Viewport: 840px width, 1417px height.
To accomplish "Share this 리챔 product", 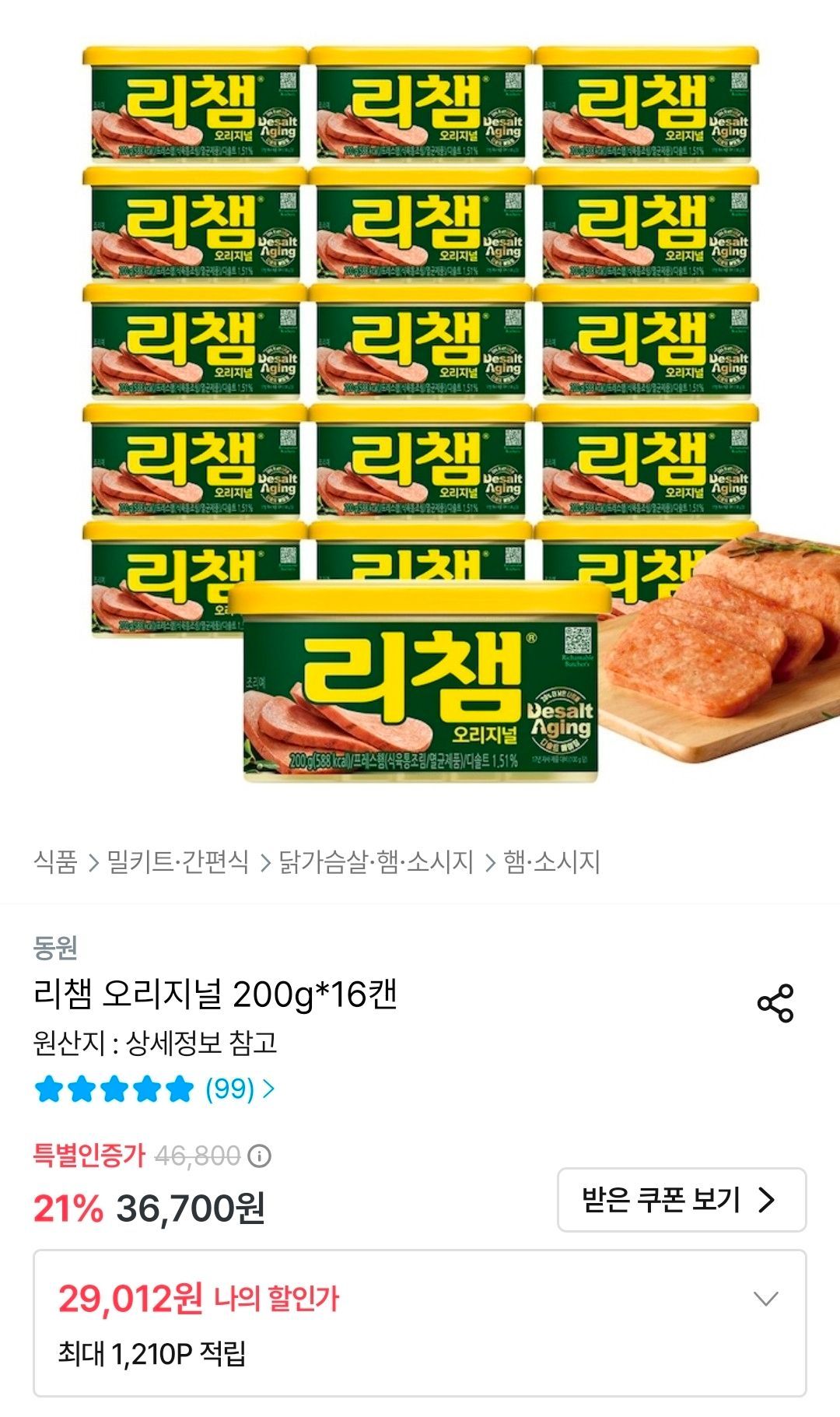I will click(x=775, y=1003).
